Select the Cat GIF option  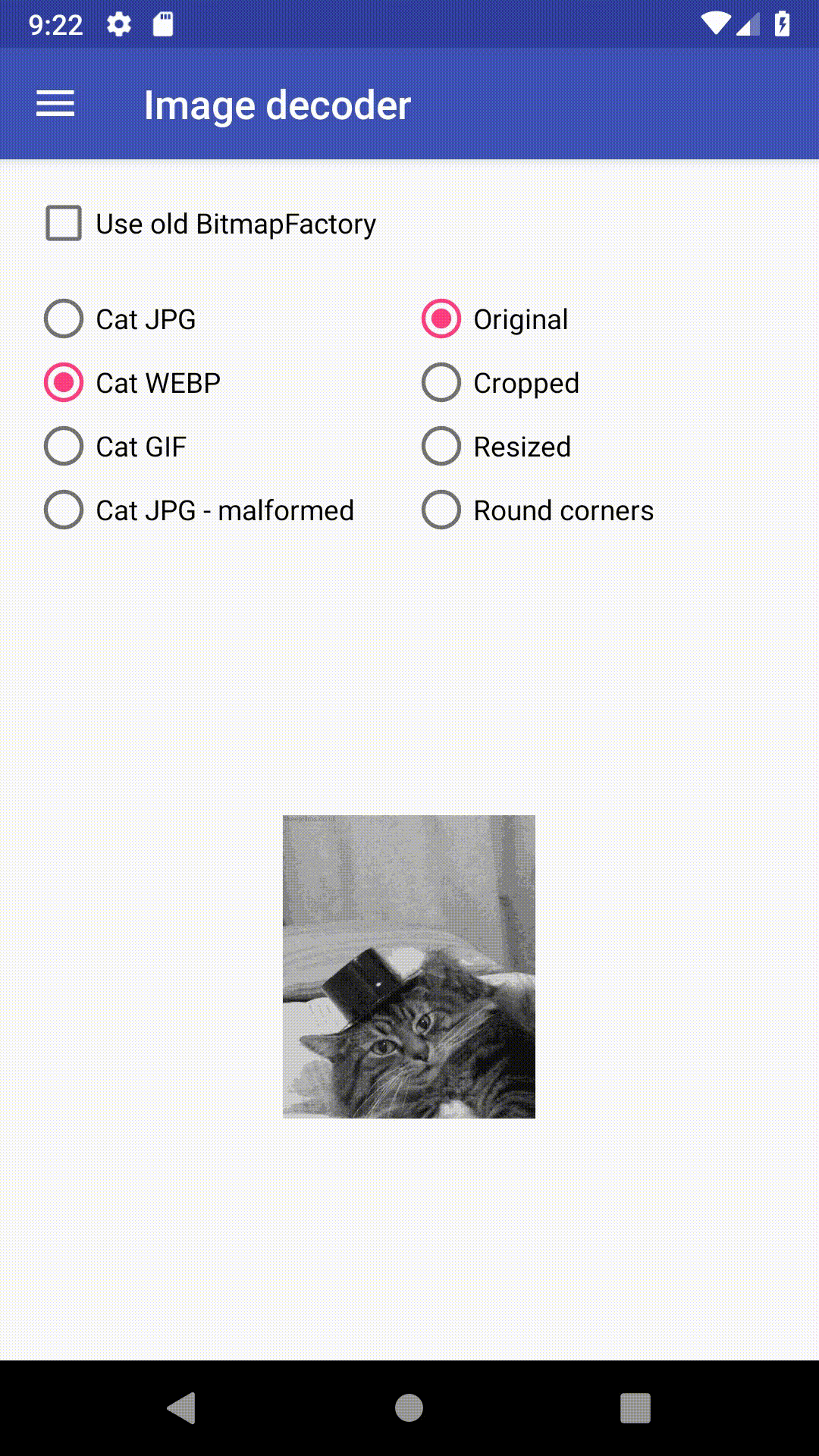(64, 447)
